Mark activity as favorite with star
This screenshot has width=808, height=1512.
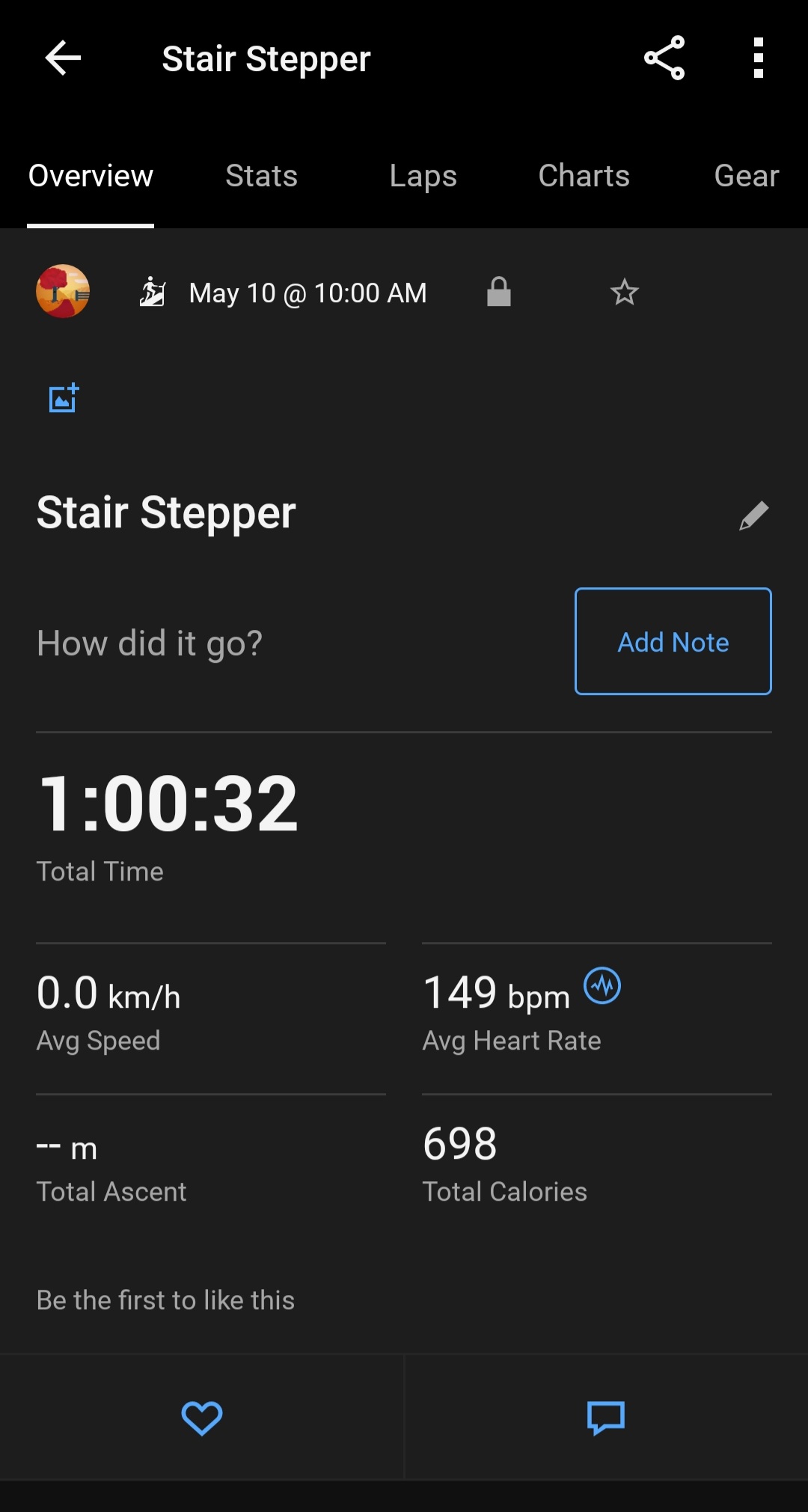[624, 292]
